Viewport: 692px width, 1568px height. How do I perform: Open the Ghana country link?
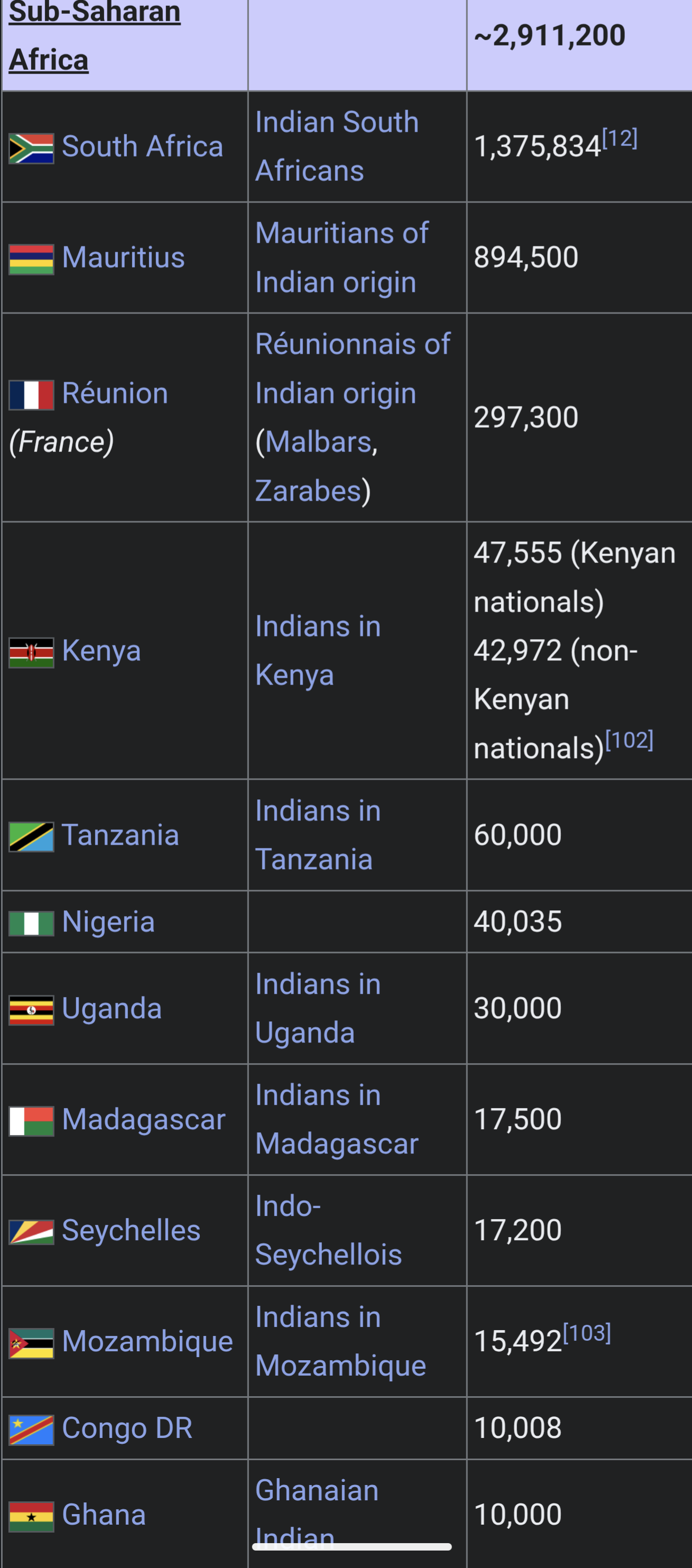104,1515
